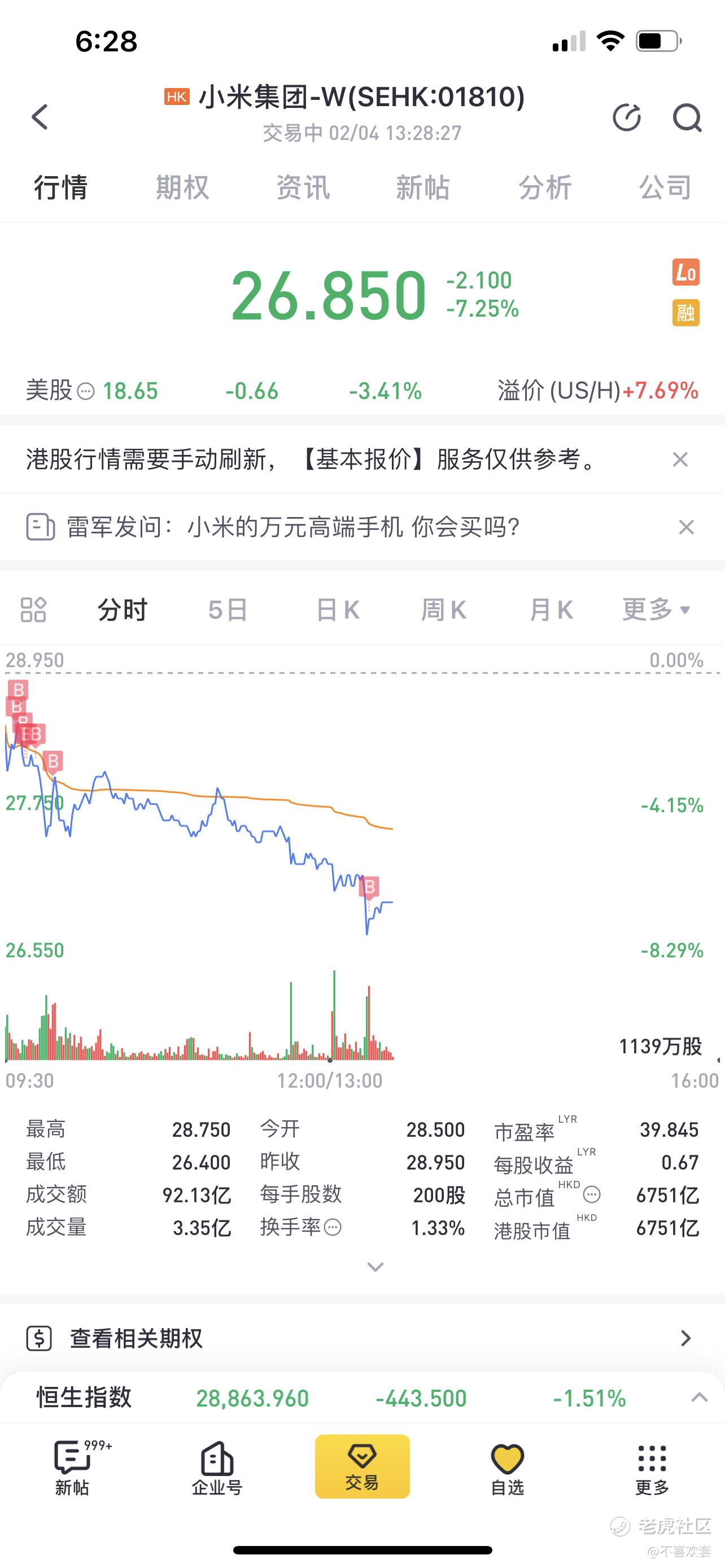The height and width of the screenshot is (1568, 725).
Task: Switch chart to 周K
Action: [x=444, y=609]
